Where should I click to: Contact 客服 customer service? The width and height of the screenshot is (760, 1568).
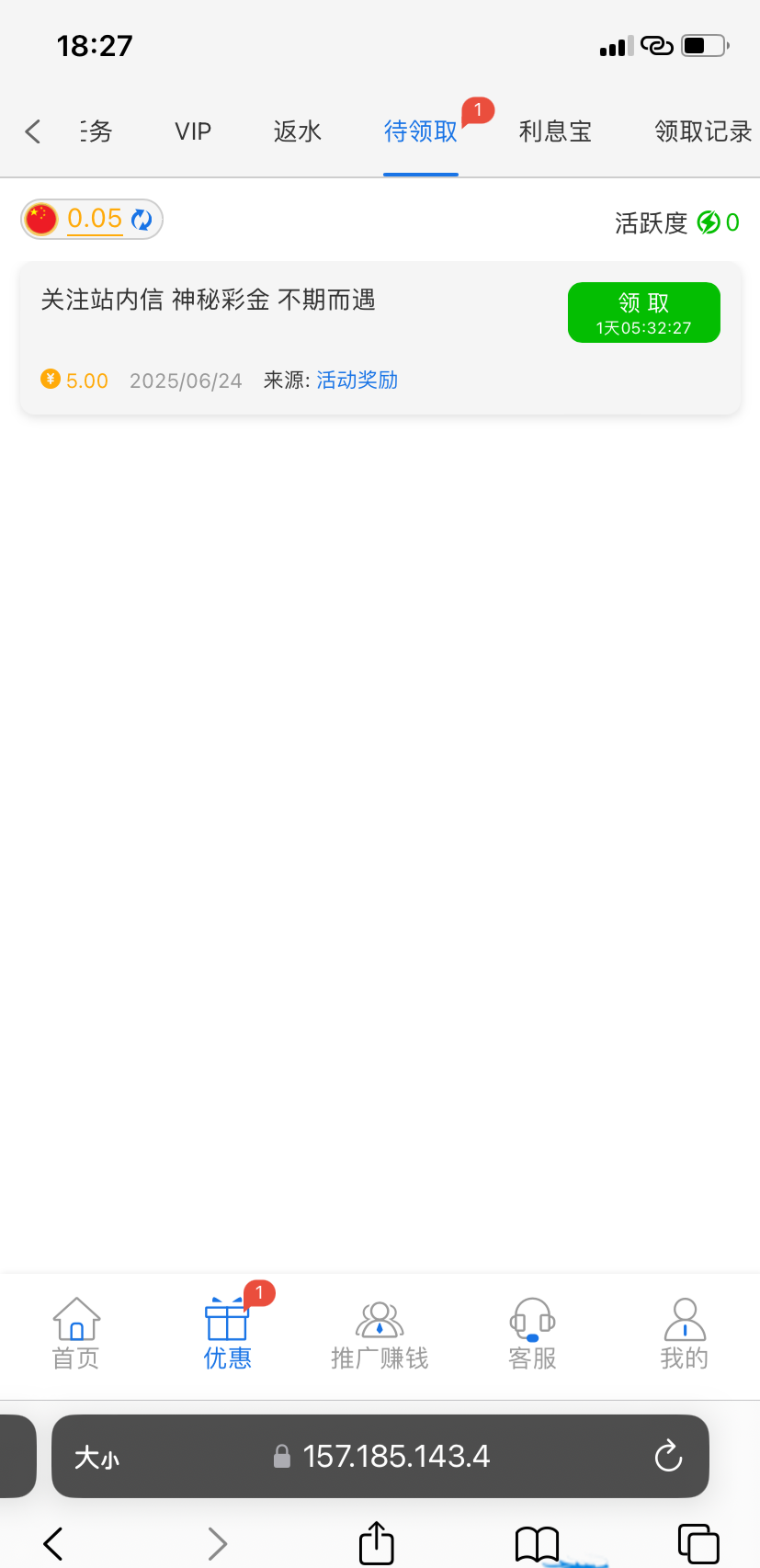click(x=532, y=1333)
